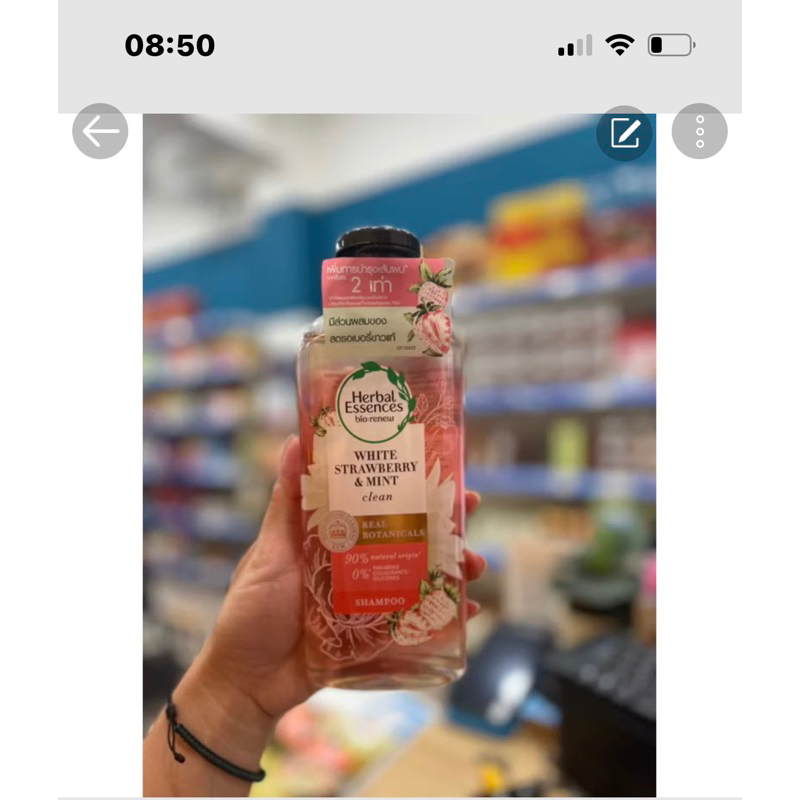
Task: Open the three-dot overflow menu
Action: [699, 131]
